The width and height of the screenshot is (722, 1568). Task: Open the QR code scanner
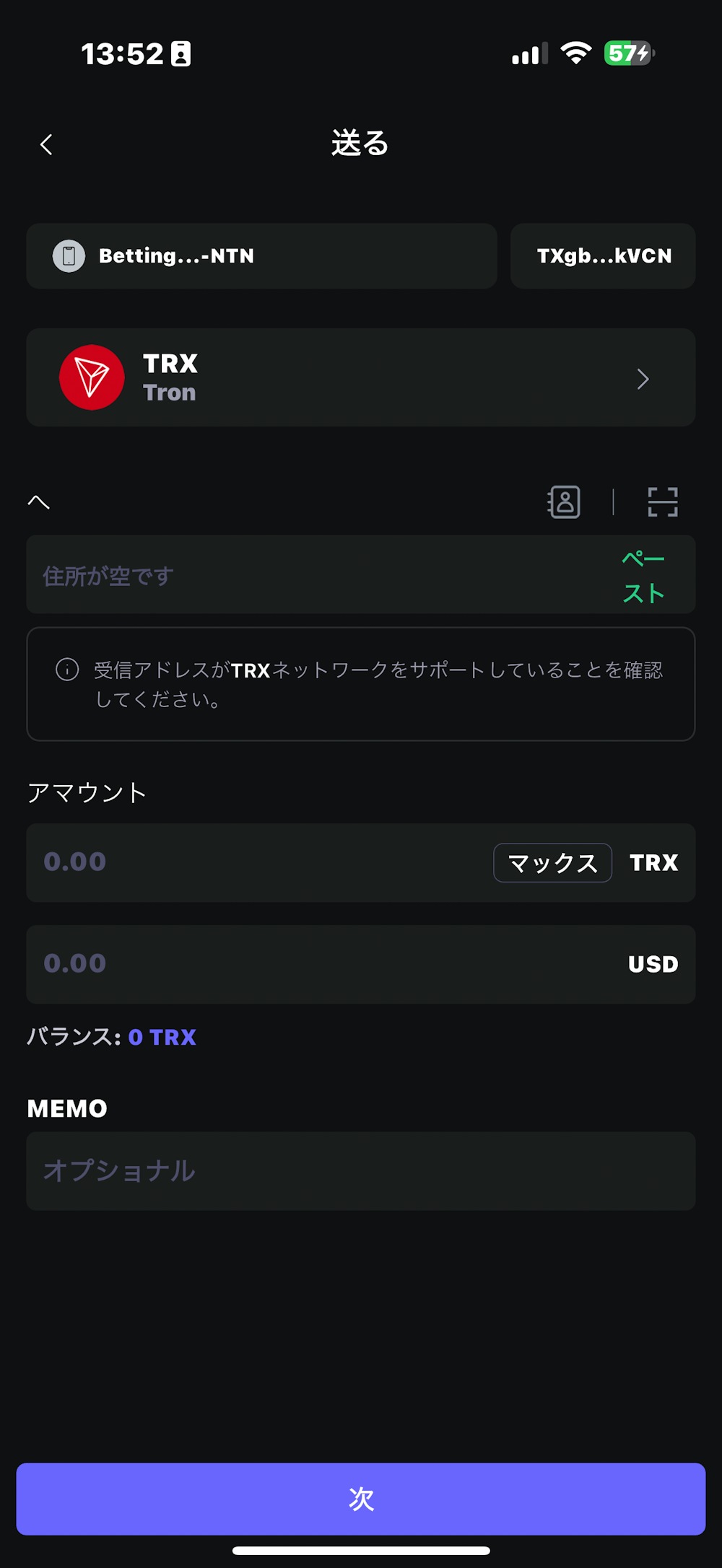coord(662,502)
